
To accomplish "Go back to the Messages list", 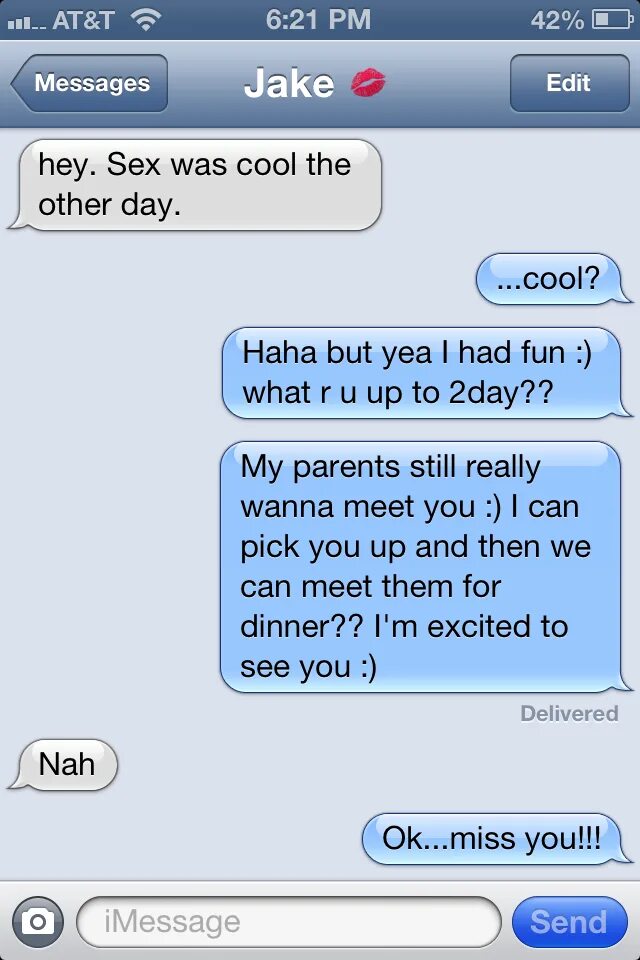I will tap(90, 84).
